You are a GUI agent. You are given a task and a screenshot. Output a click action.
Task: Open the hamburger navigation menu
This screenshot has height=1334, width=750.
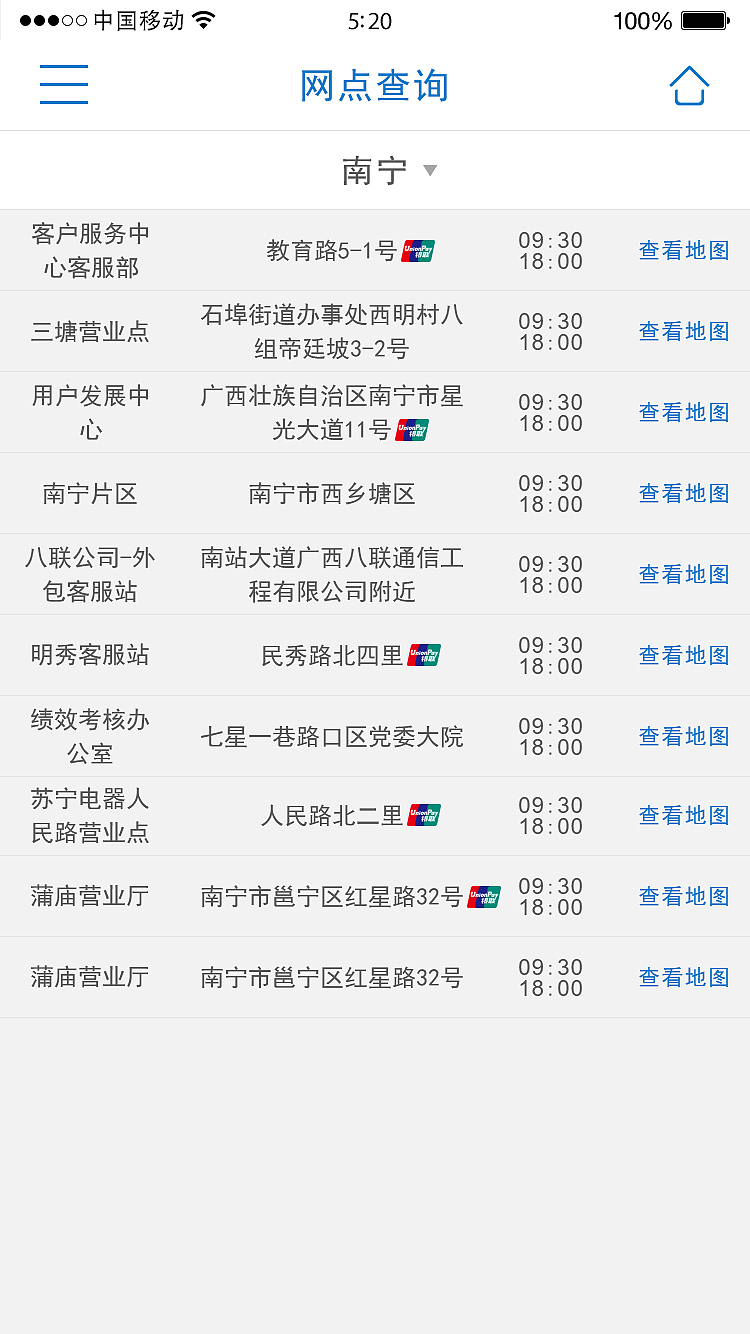64,85
